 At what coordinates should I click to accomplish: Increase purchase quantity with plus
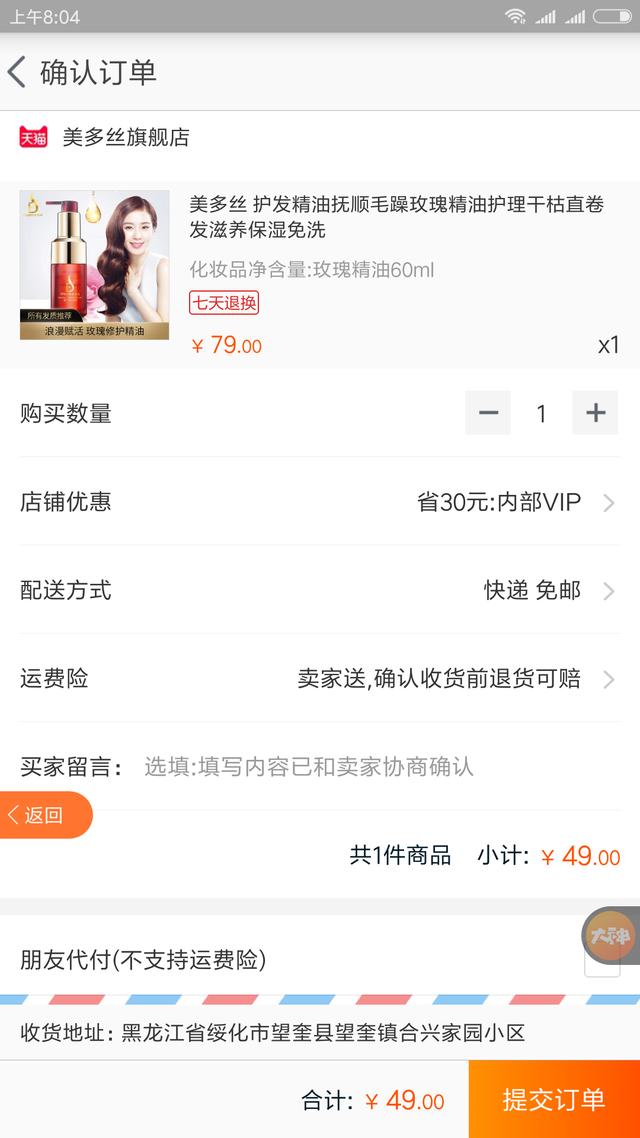[595, 412]
